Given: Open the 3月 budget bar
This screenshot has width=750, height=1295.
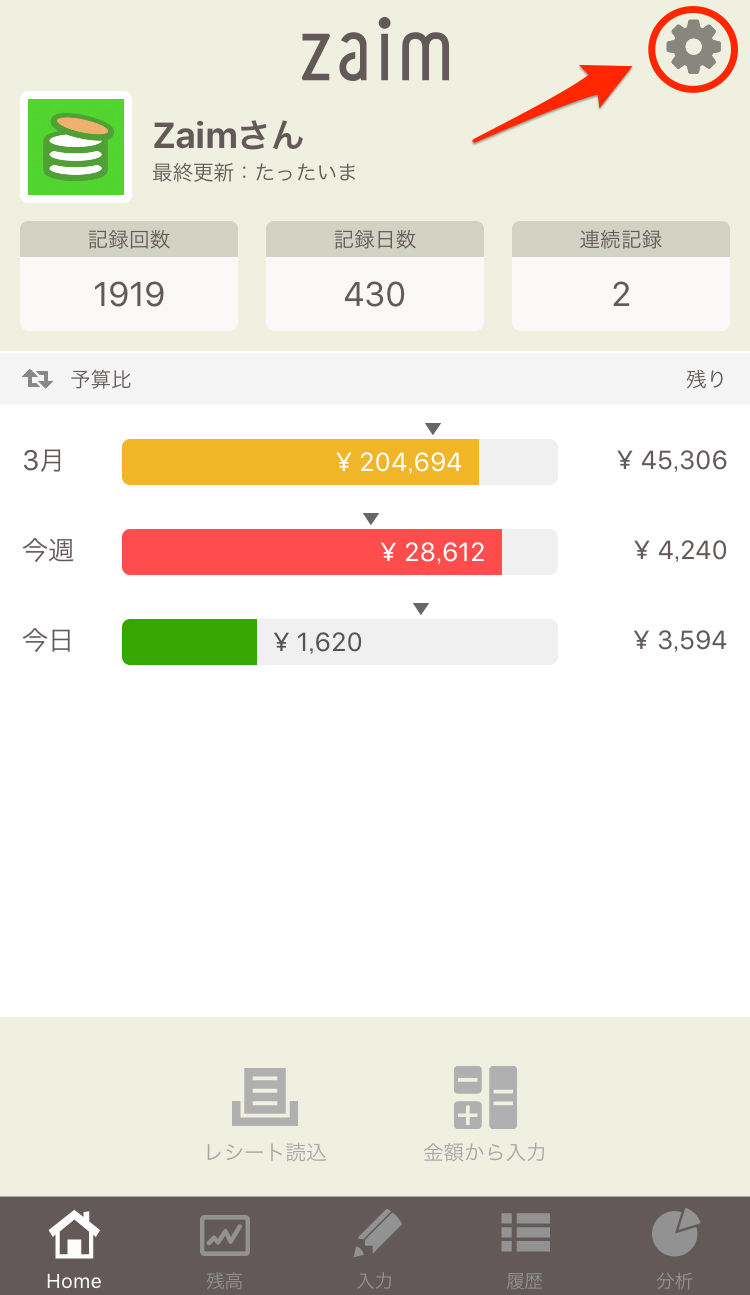Looking at the screenshot, I should [340, 462].
